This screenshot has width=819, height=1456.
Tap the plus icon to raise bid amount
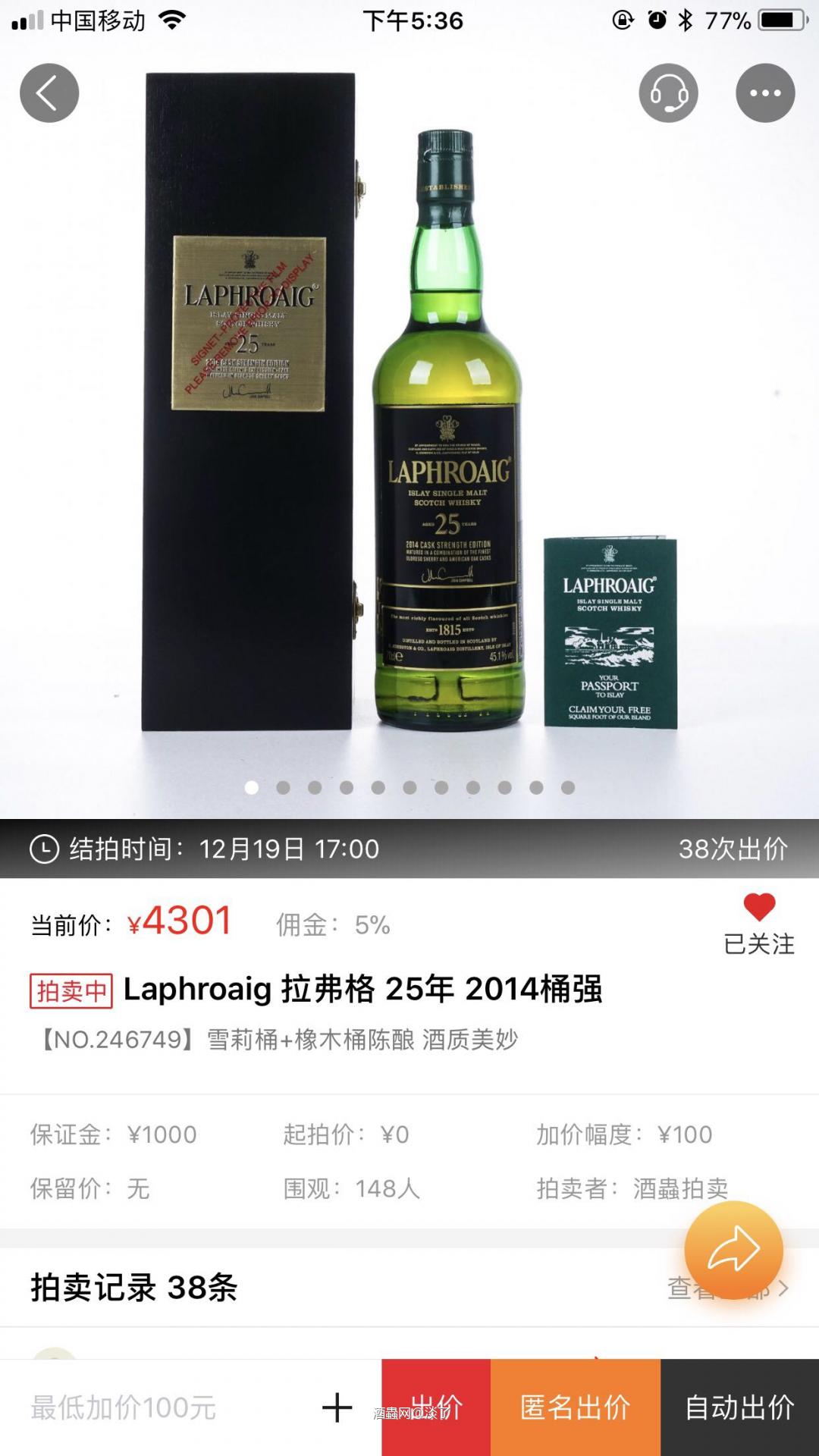pyautogui.click(x=337, y=1407)
